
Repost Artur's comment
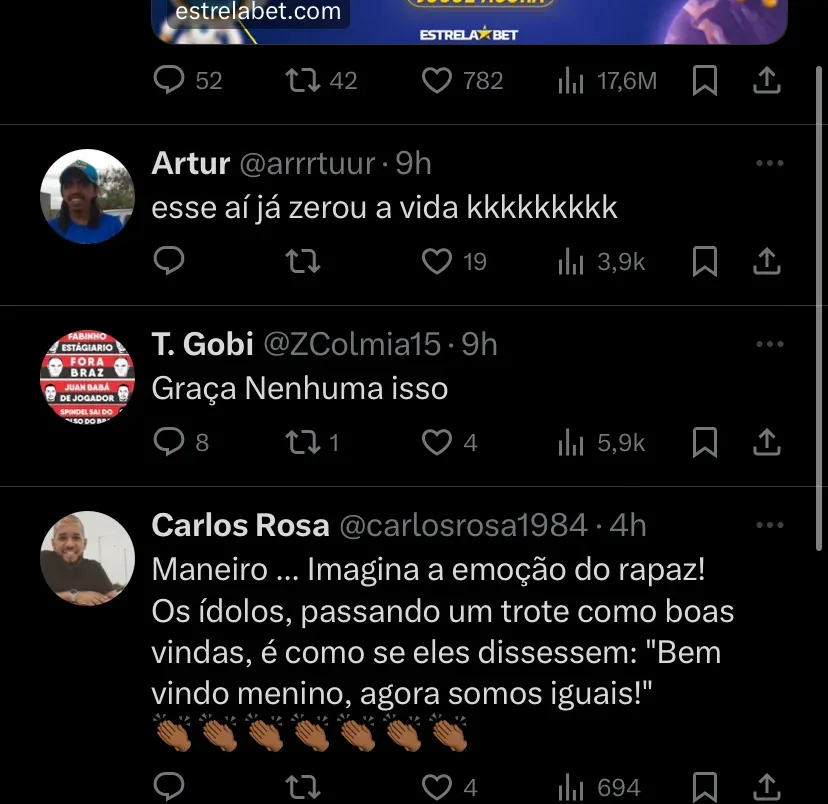[302, 262]
